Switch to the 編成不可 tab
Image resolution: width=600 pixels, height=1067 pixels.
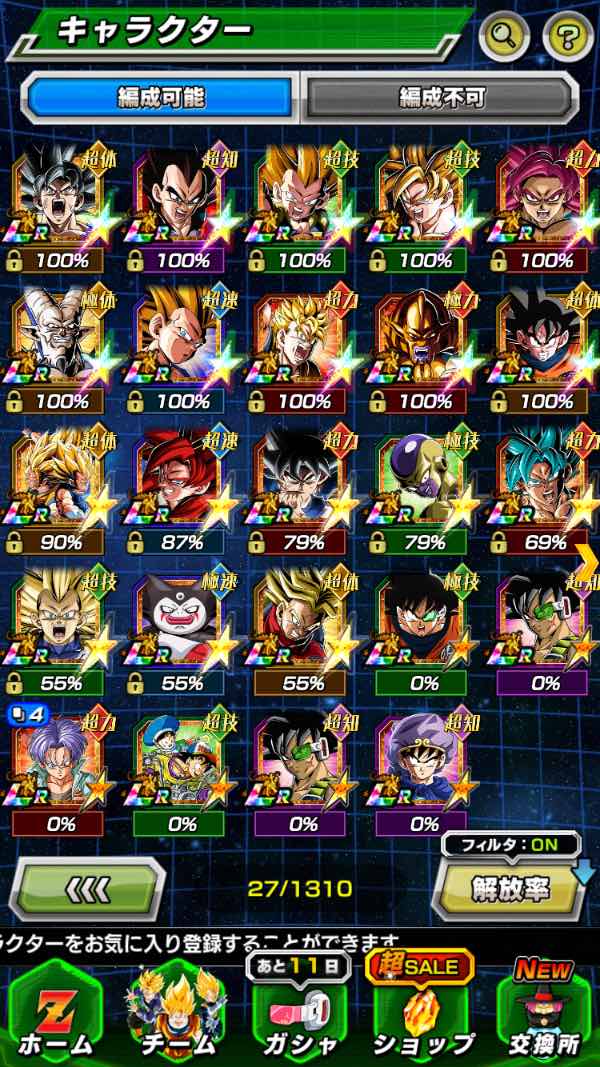coord(441,97)
